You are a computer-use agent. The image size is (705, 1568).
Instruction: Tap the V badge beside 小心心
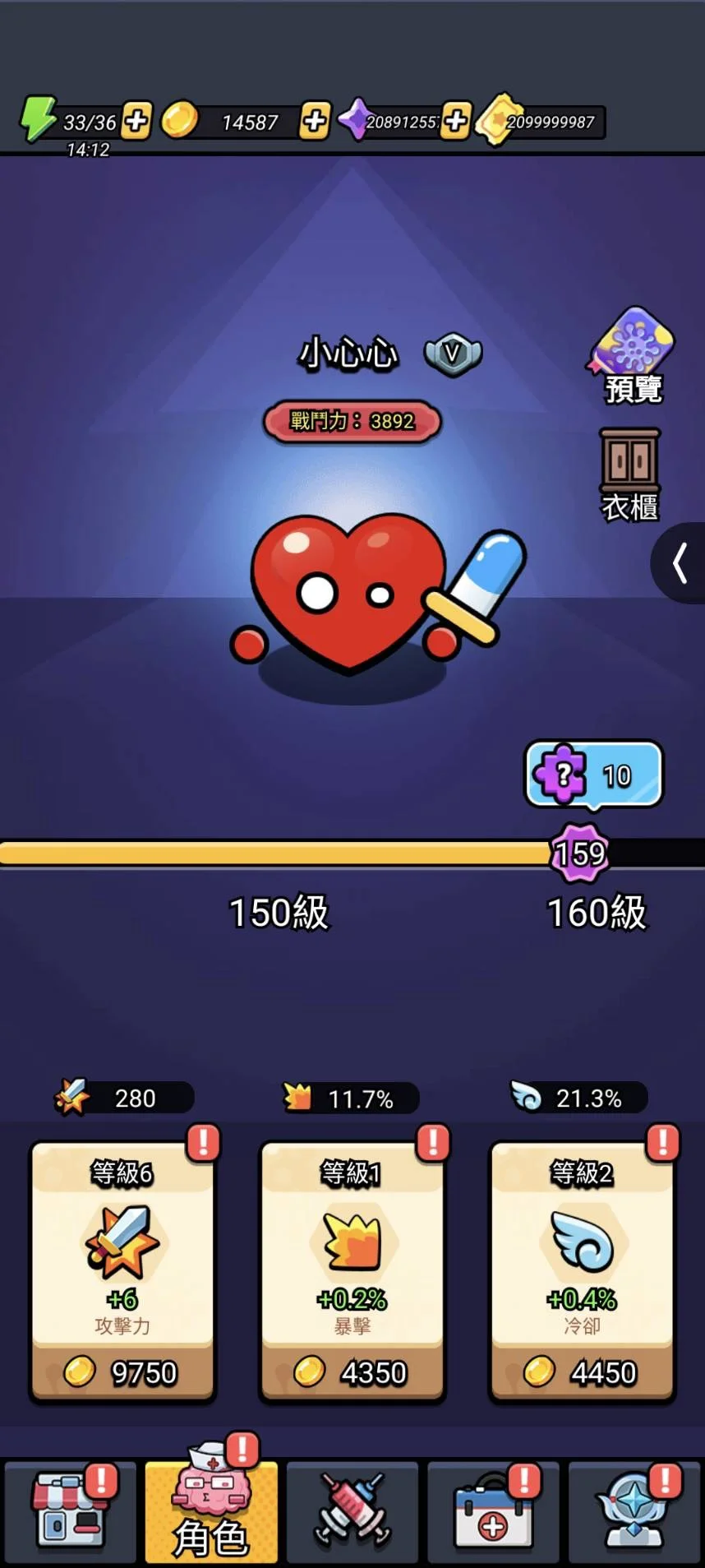453,354
